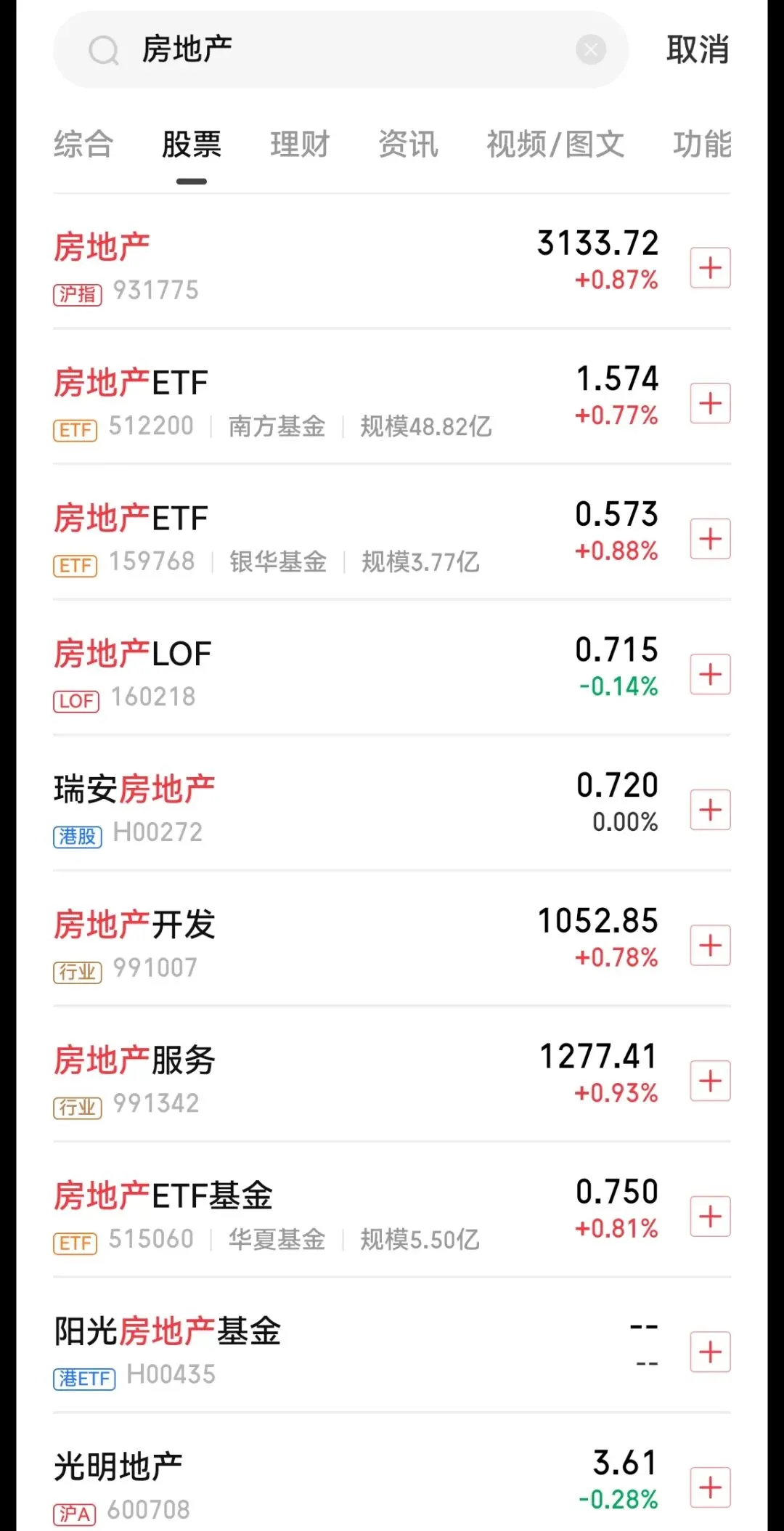The height and width of the screenshot is (1531, 784).
Task: Open the 资讯 tab
Action: (x=408, y=144)
